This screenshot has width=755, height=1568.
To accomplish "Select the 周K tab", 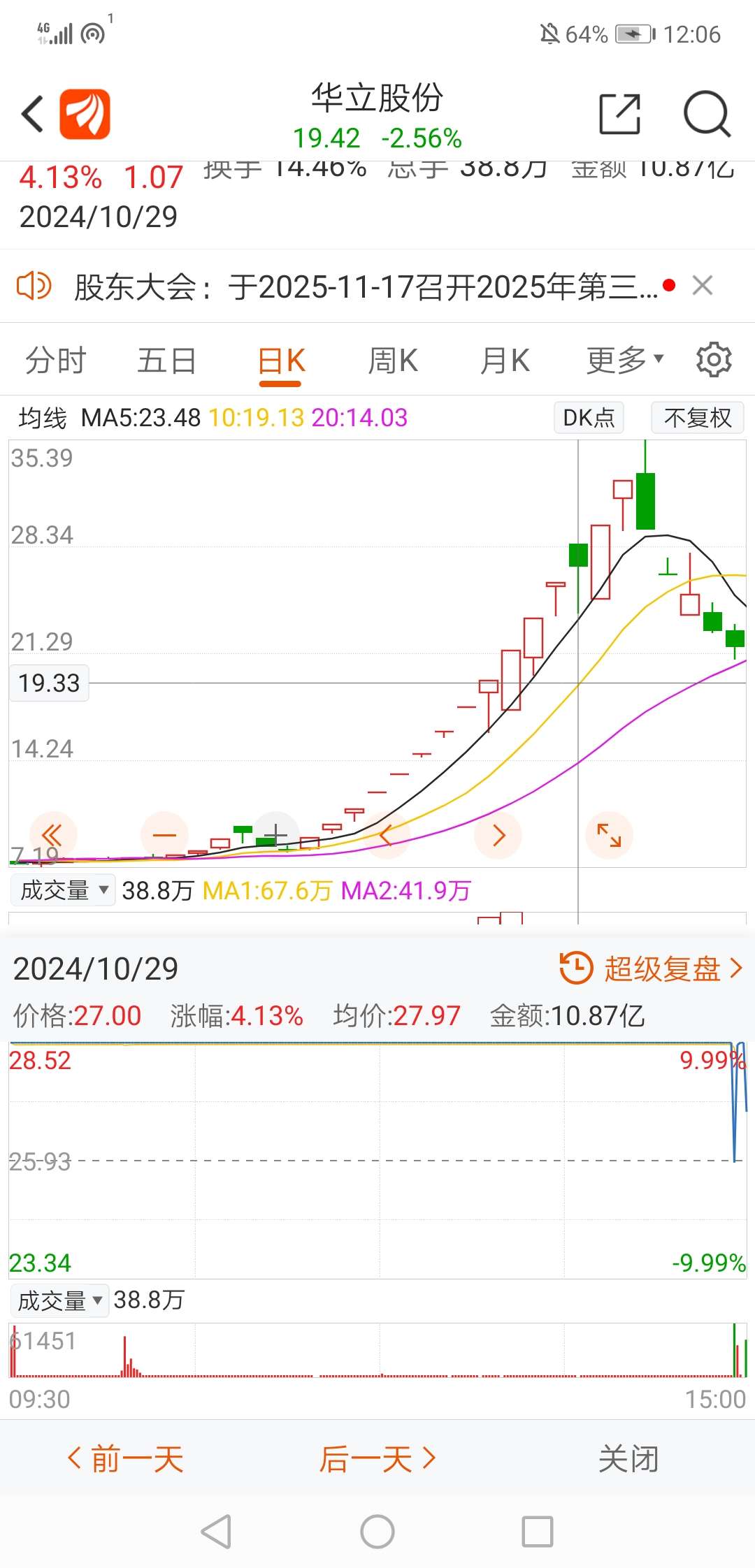I will (x=393, y=361).
